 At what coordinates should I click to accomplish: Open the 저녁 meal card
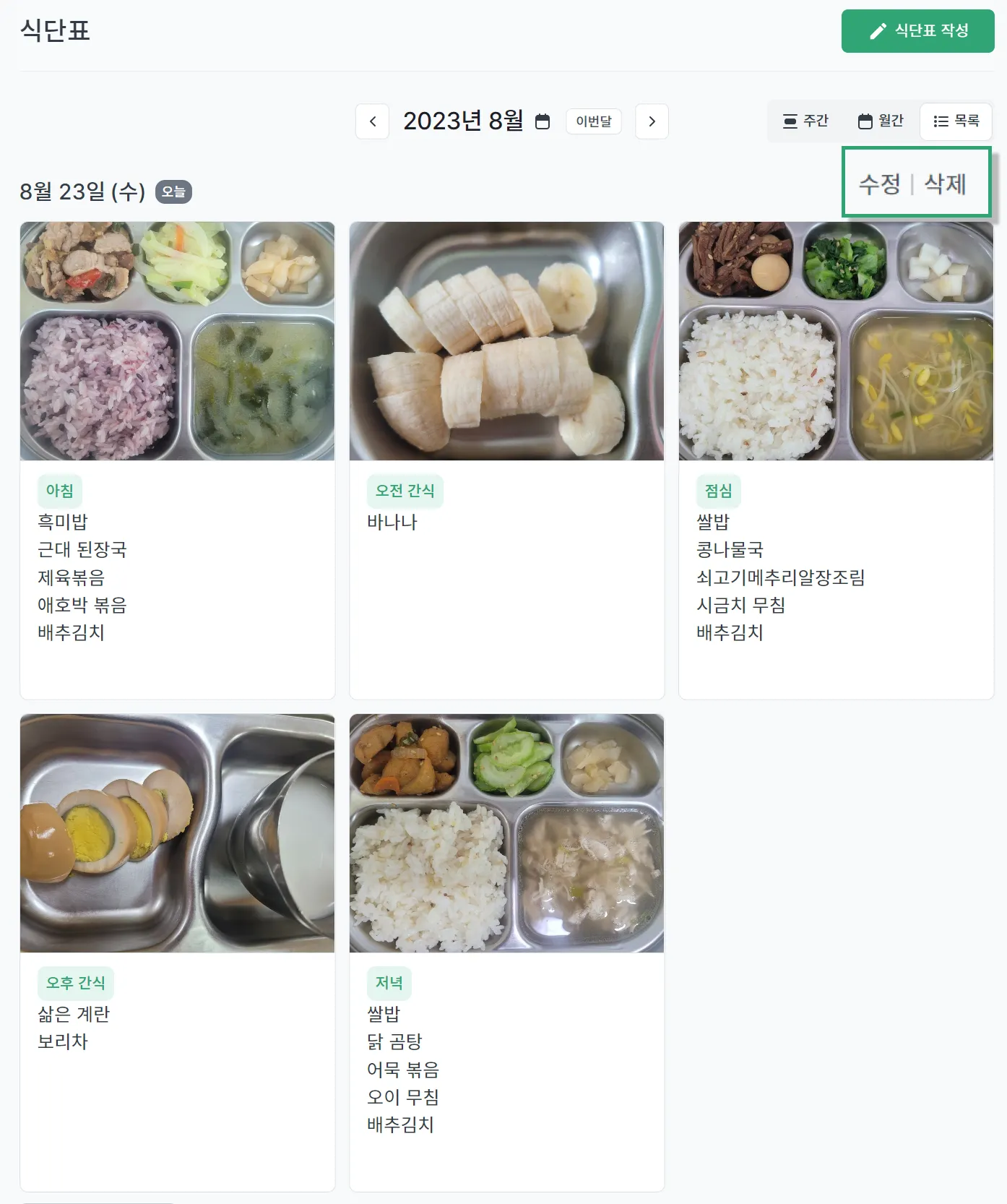tap(506, 952)
